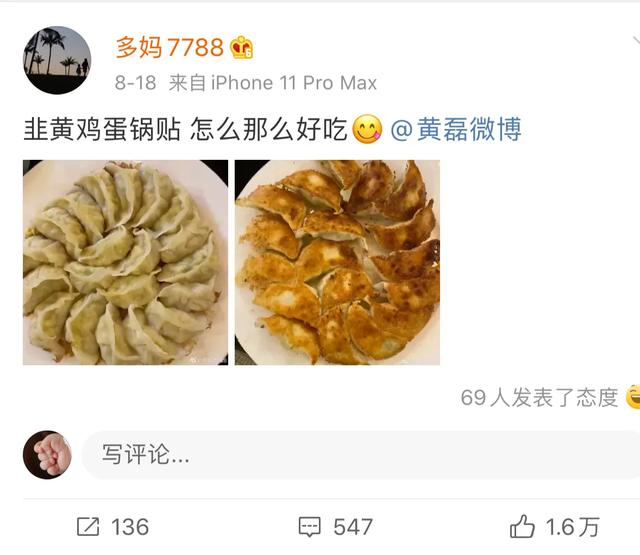Like the post with 1.6万 likes
The width and height of the screenshot is (640, 555).
click(554, 526)
